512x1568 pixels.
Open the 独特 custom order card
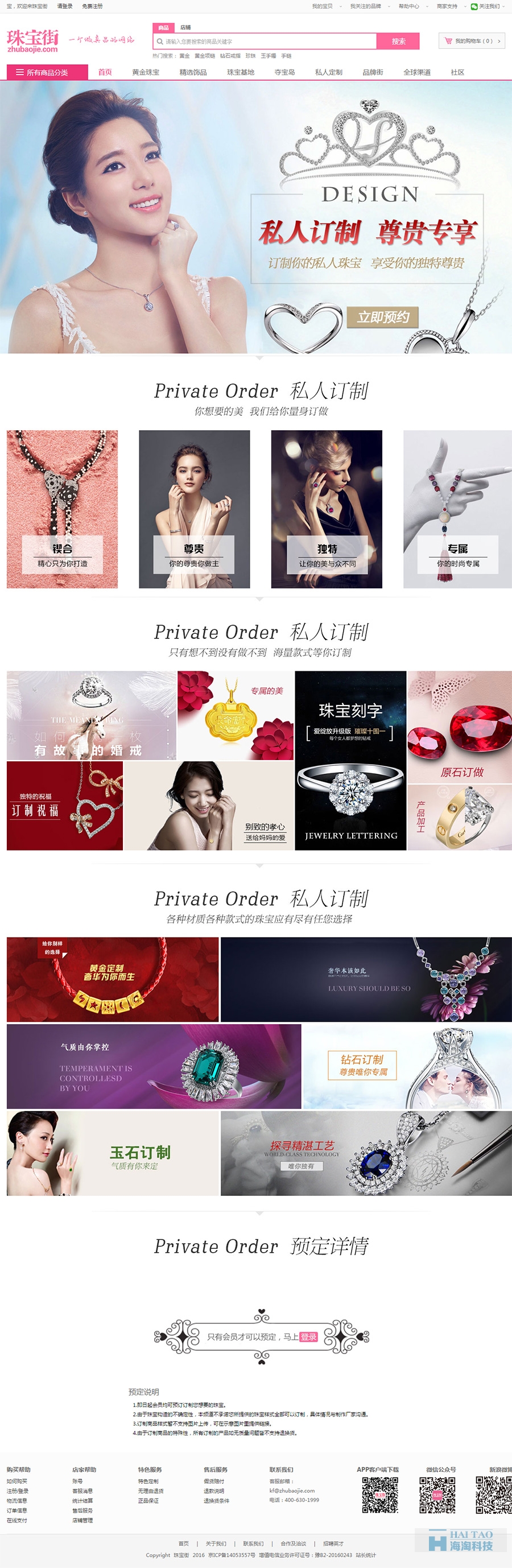click(x=327, y=509)
